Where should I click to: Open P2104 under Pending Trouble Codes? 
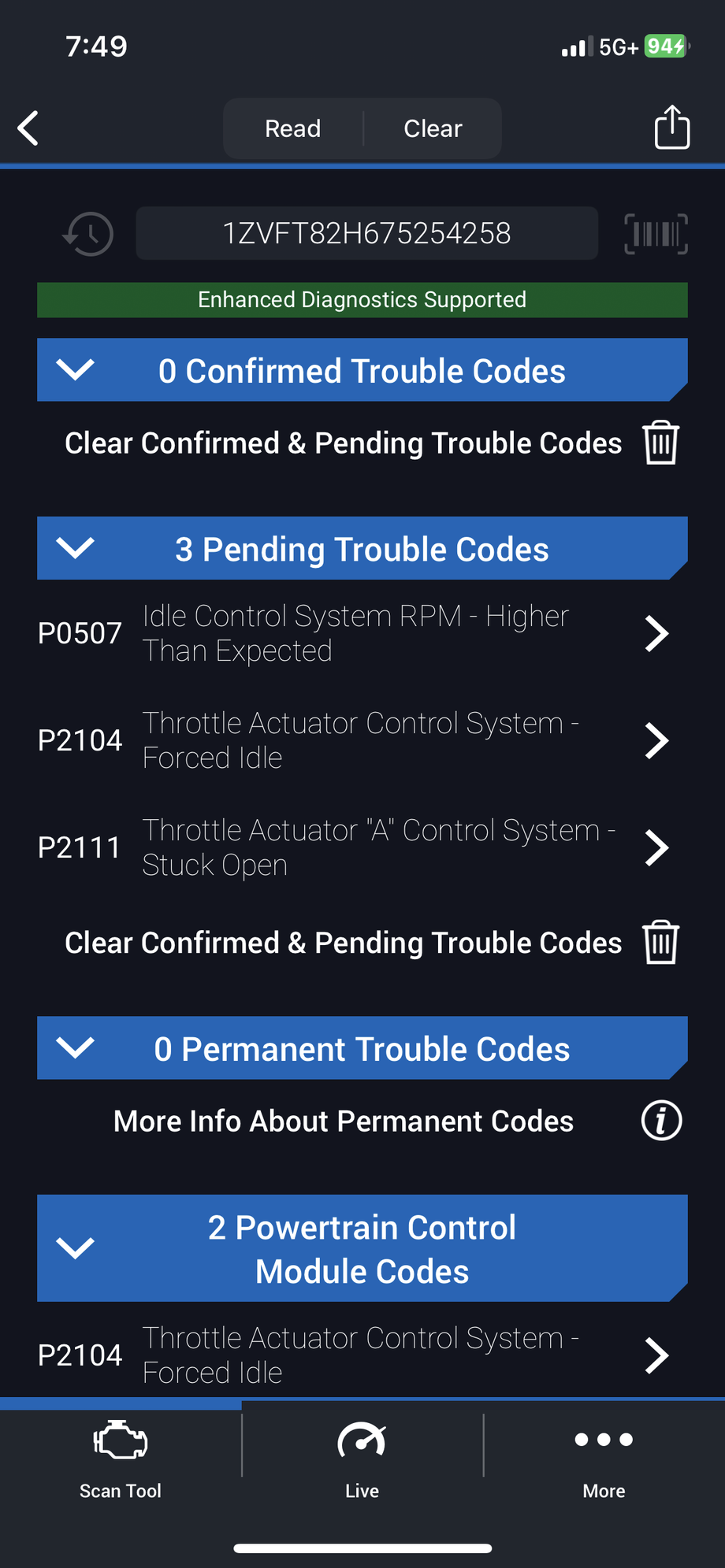pyautogui.click(x=355, y=740)
